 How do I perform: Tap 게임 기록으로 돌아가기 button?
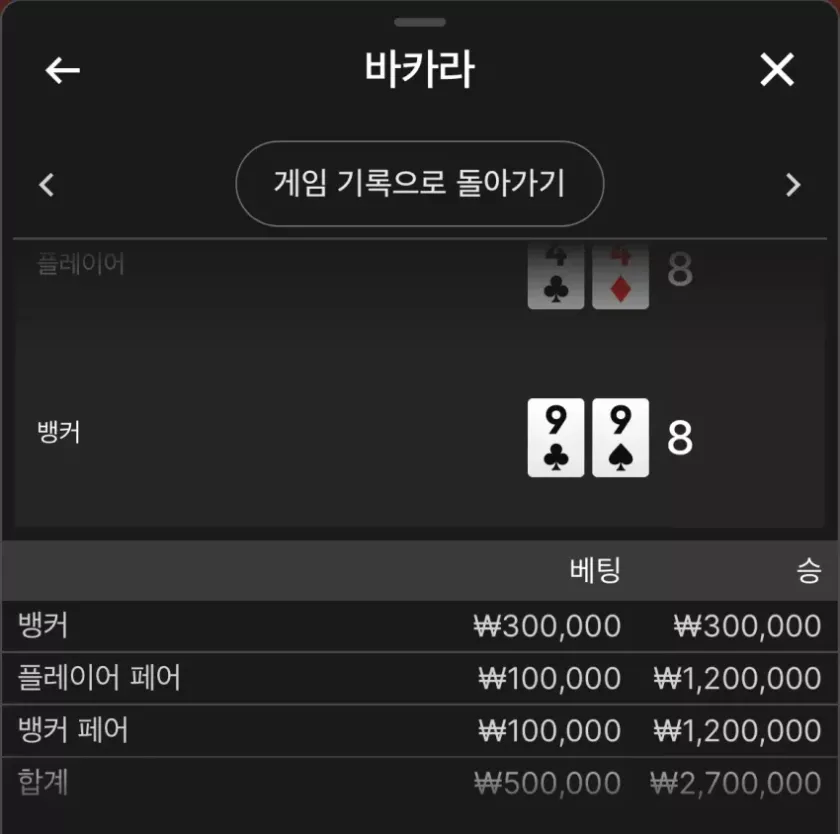(x=420, y=184)
